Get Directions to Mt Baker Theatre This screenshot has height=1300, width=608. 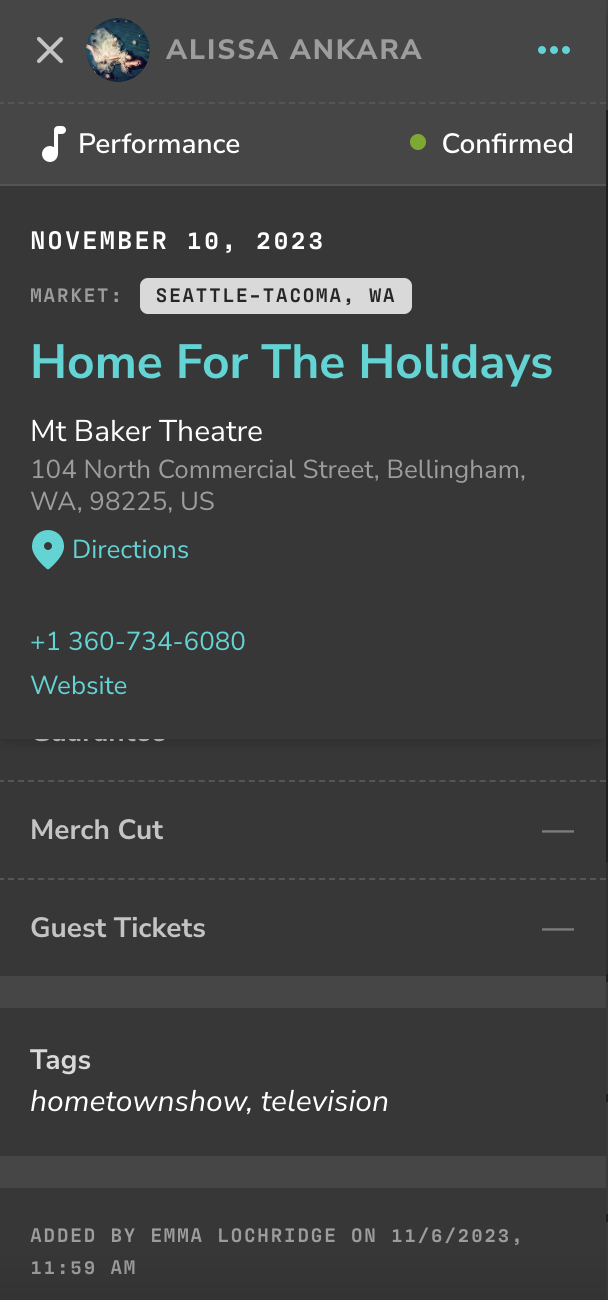(x=110, y=550)
